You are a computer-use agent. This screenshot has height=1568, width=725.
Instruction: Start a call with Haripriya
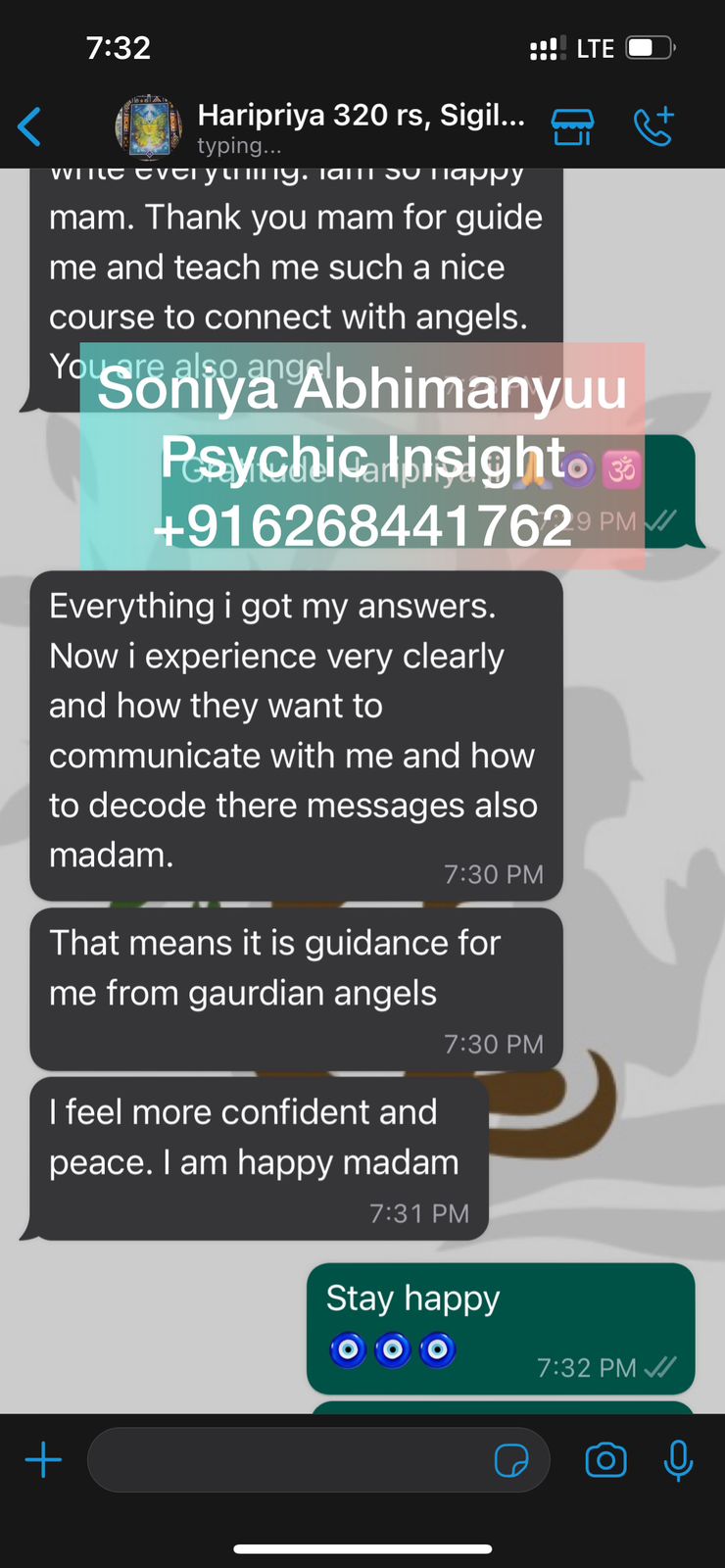pyautogui.click(x=653, y=126)
